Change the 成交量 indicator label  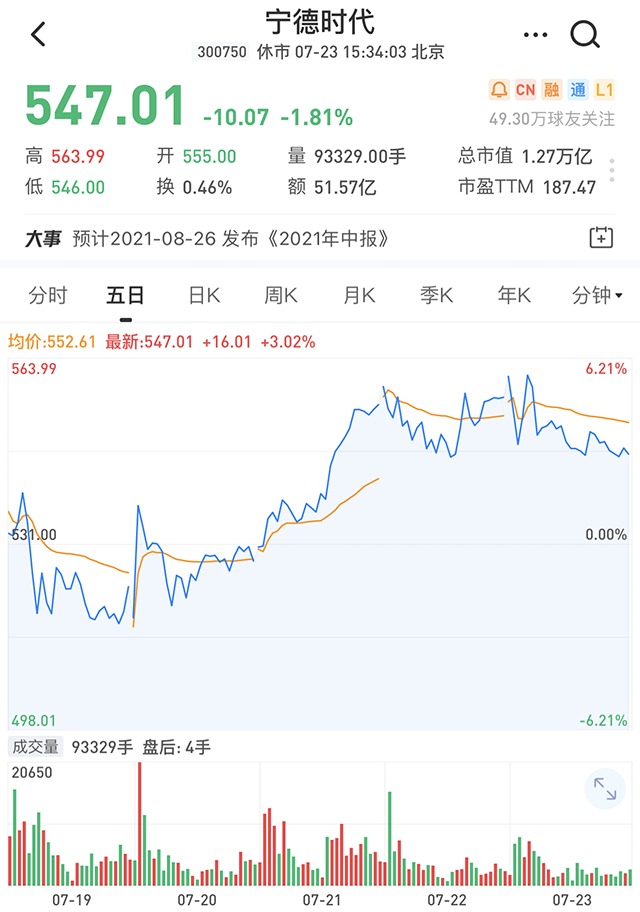(x=35, y=747)
